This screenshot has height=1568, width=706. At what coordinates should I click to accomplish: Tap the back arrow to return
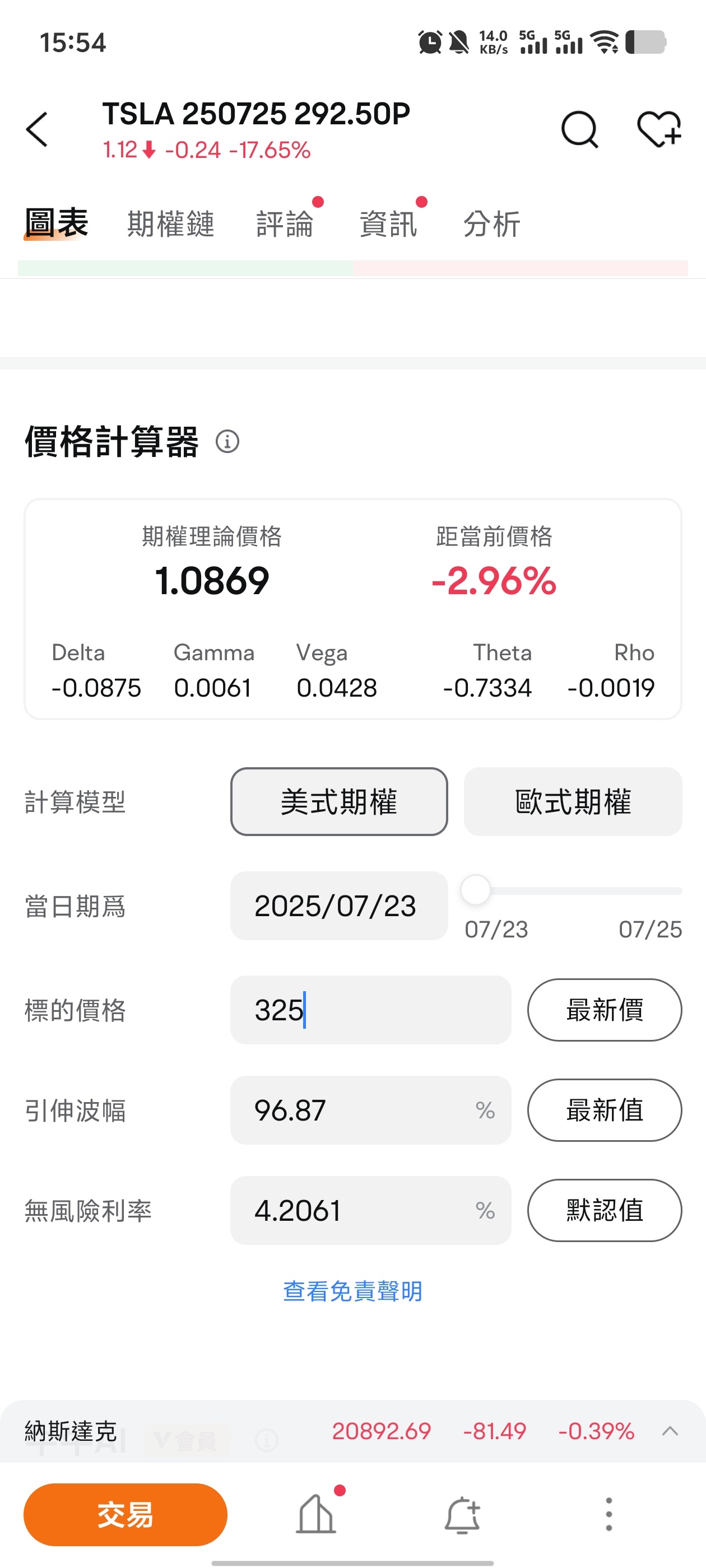click(36, 128)
